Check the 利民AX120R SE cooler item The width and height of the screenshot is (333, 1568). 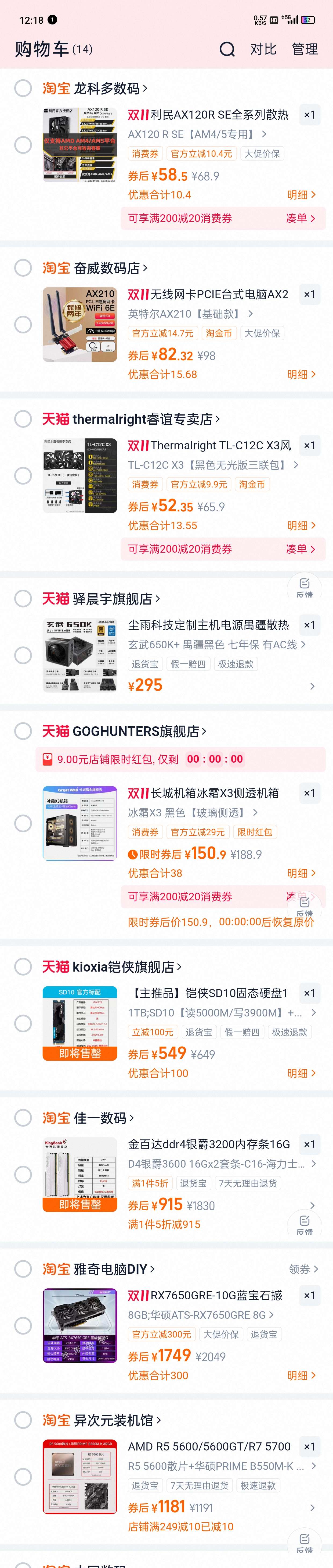(23, 145)
